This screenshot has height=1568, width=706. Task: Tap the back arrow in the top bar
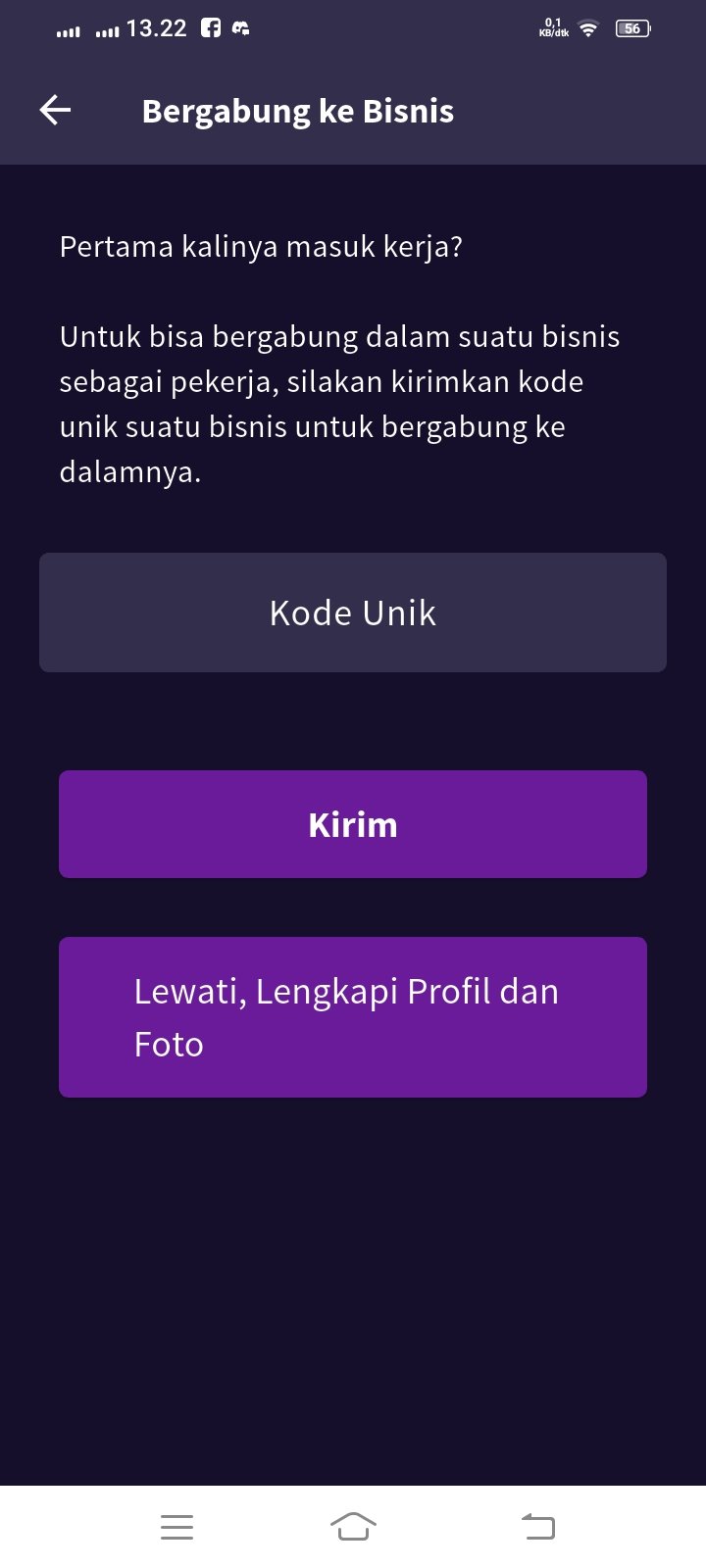tap(56, 110)
